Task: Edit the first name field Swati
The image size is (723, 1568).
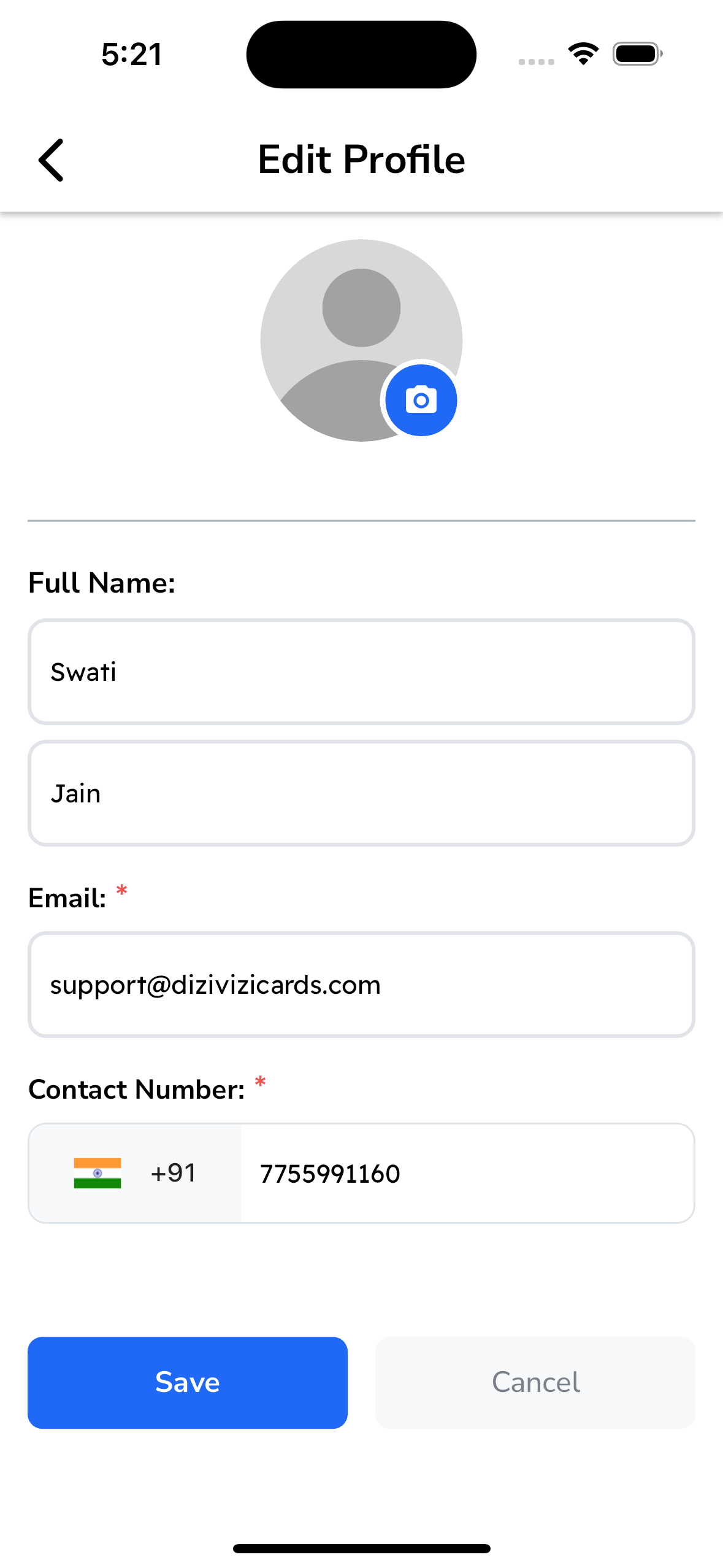Action: coord(361,672)
